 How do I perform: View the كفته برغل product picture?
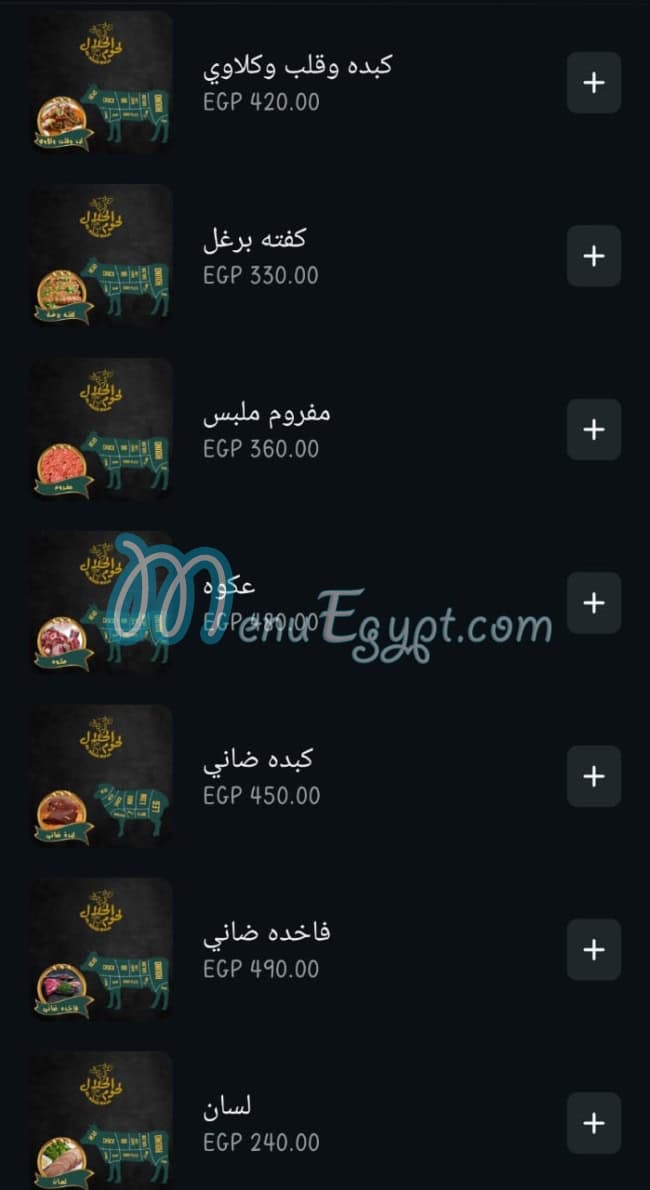point(100,256)
